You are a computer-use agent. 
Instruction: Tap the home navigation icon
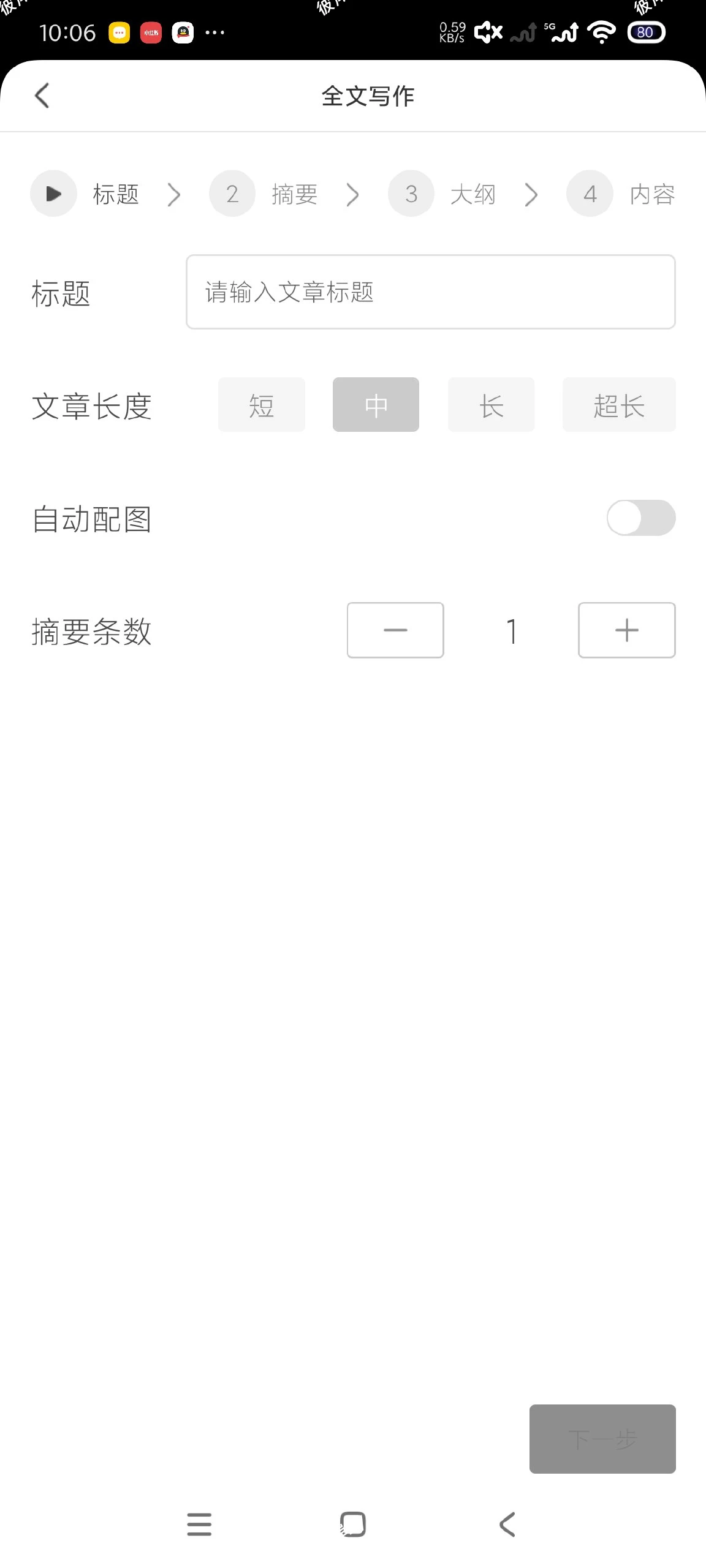coord(353,1525)
